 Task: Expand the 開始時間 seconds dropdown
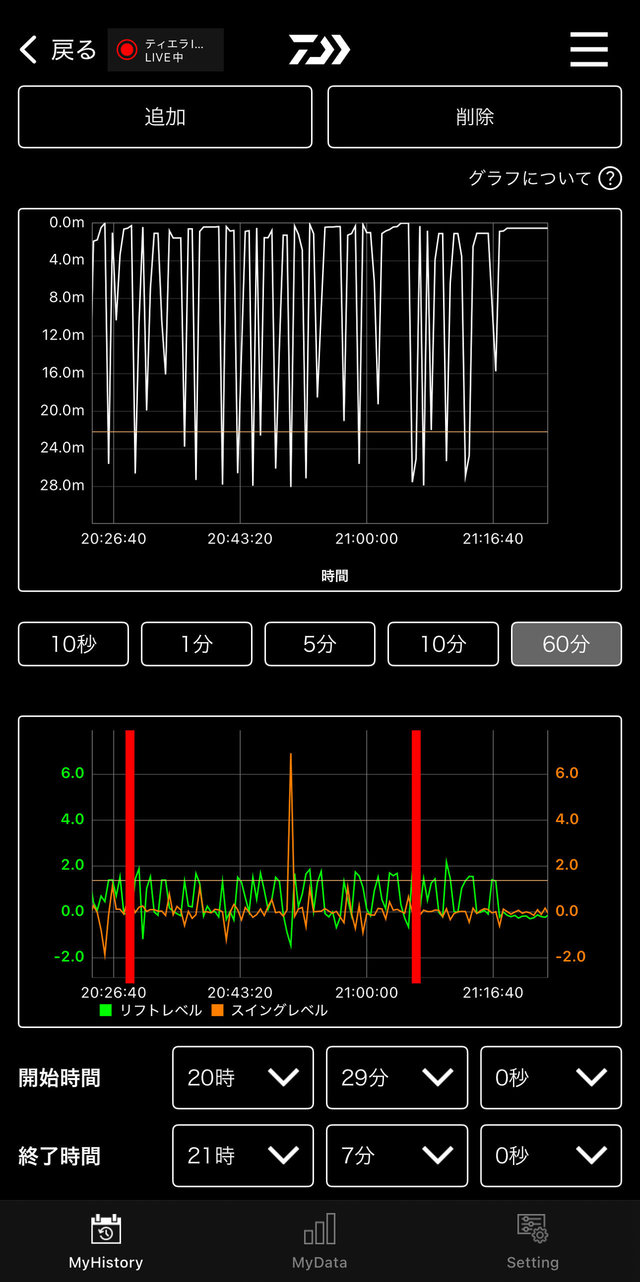coord(550,1077)
